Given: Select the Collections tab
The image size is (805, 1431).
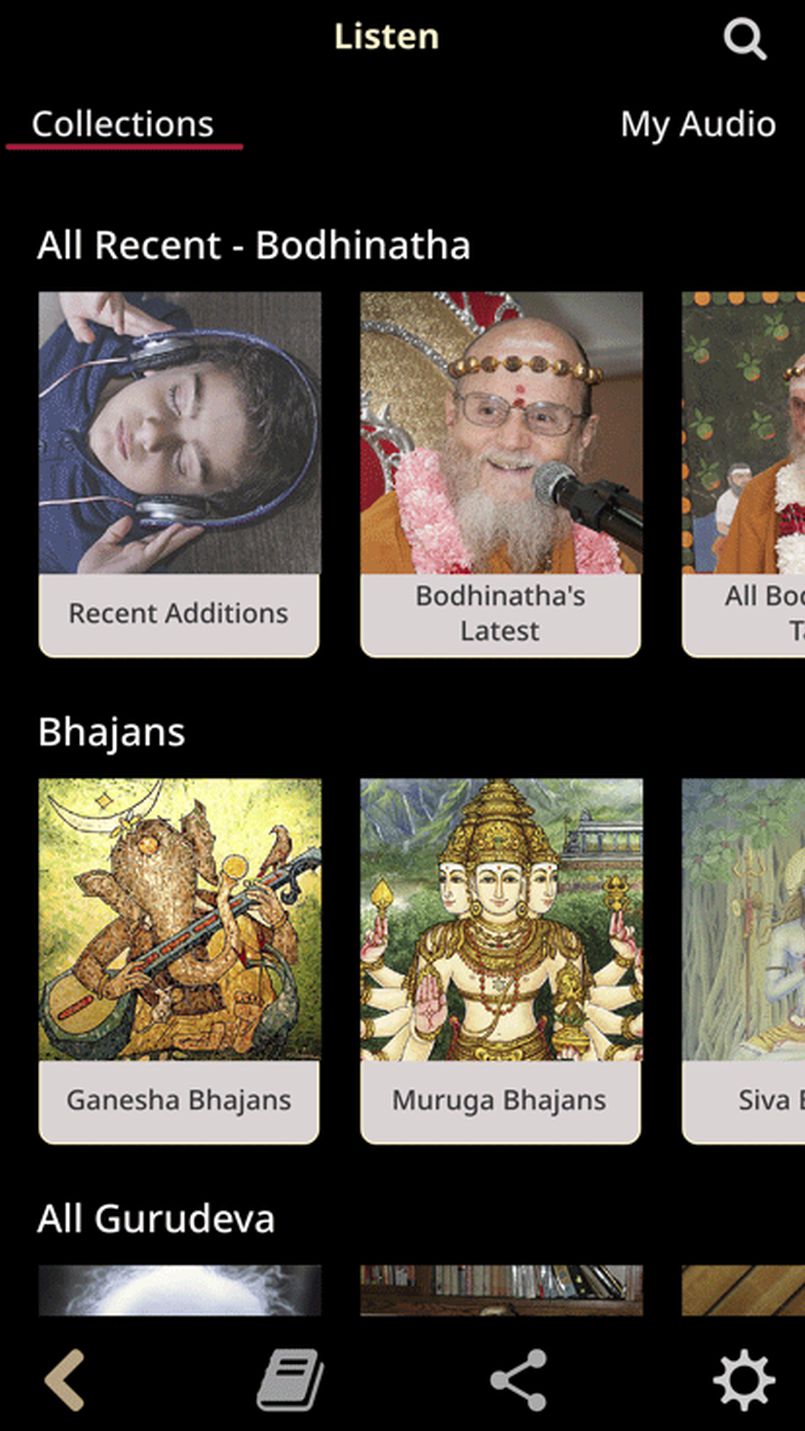Looking at the screenshot, I should coord(123,124).
